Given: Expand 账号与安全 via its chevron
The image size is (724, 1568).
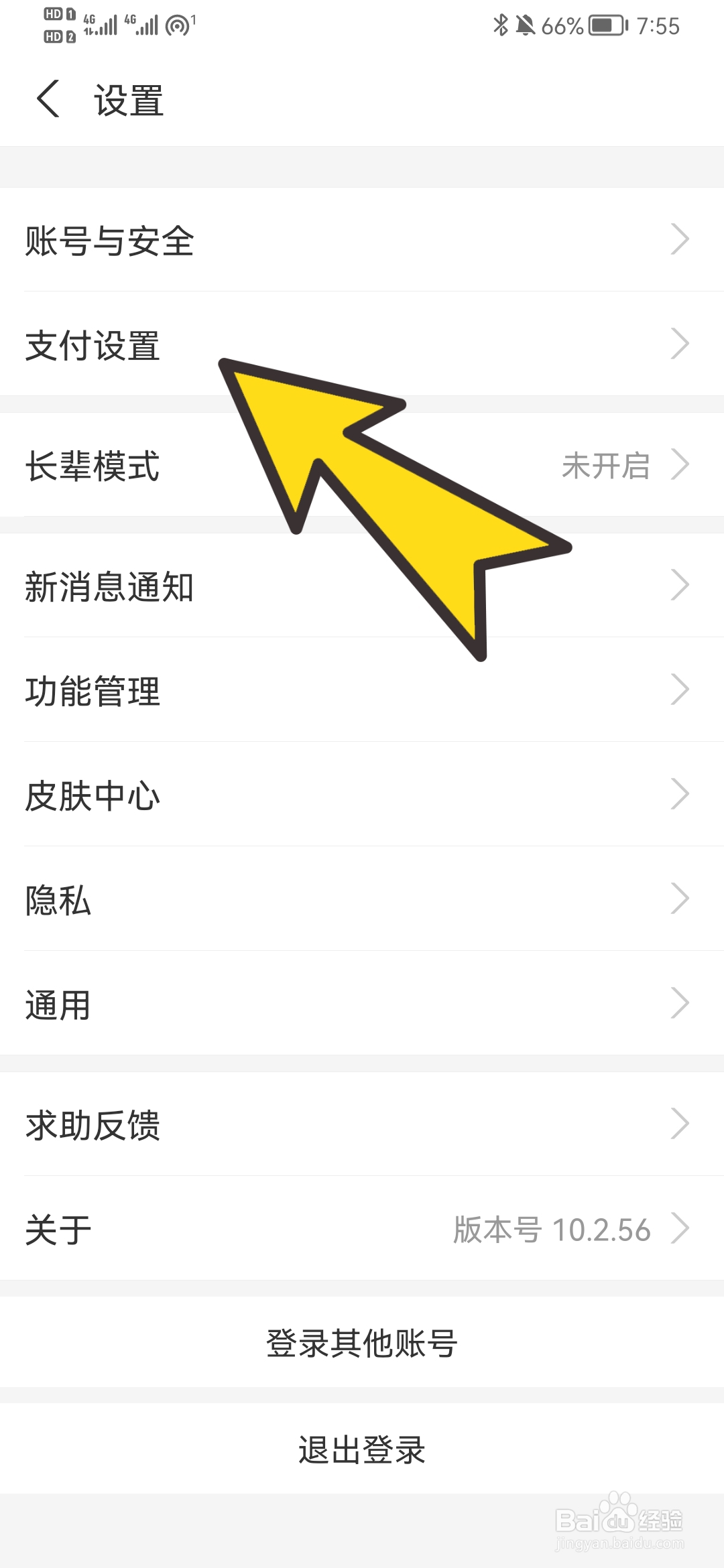Looking at the screenshot, I should (682, 239).
